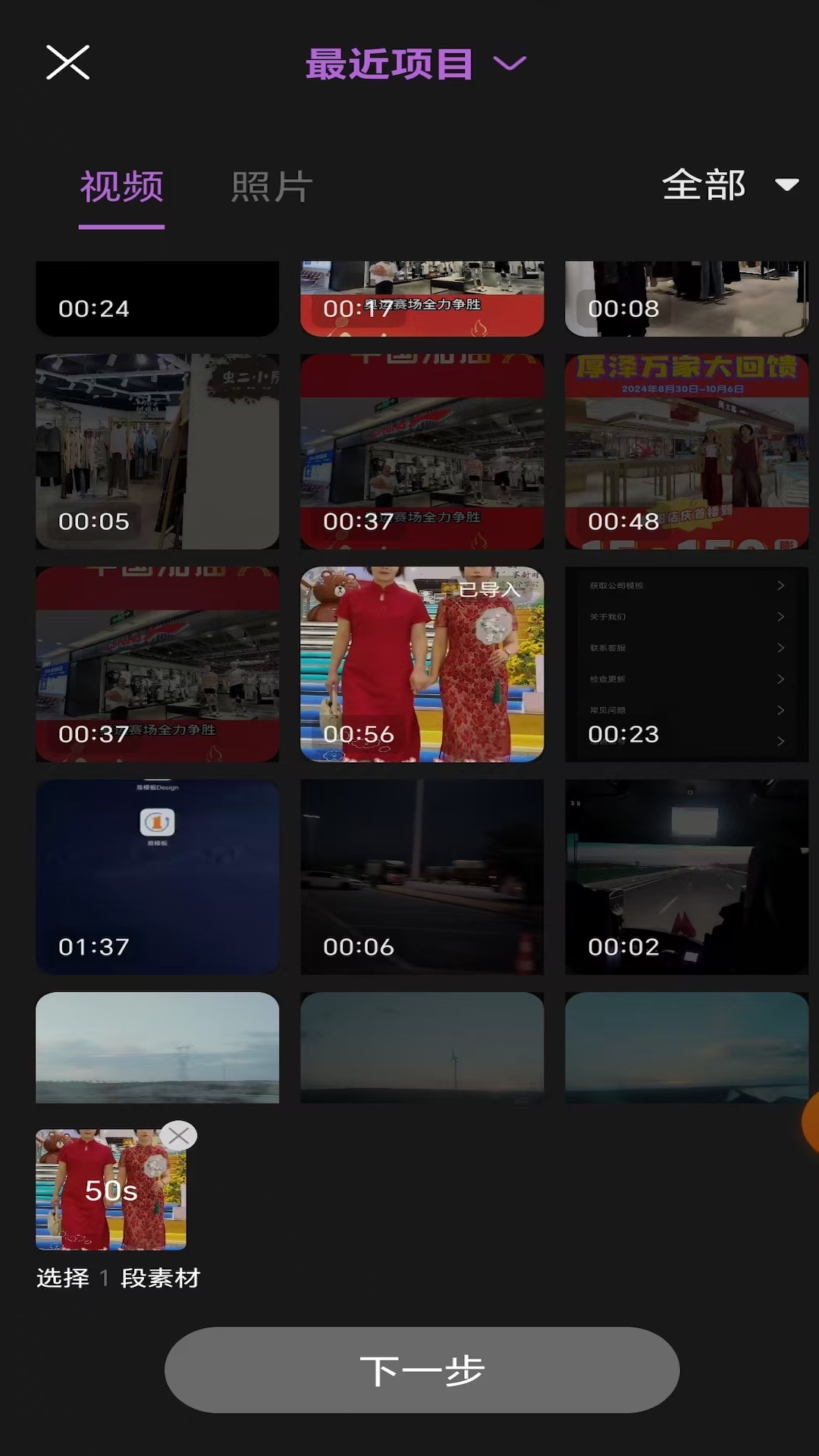Select the 01:37 video clip

pyautogui.click(x=157, y=877)
